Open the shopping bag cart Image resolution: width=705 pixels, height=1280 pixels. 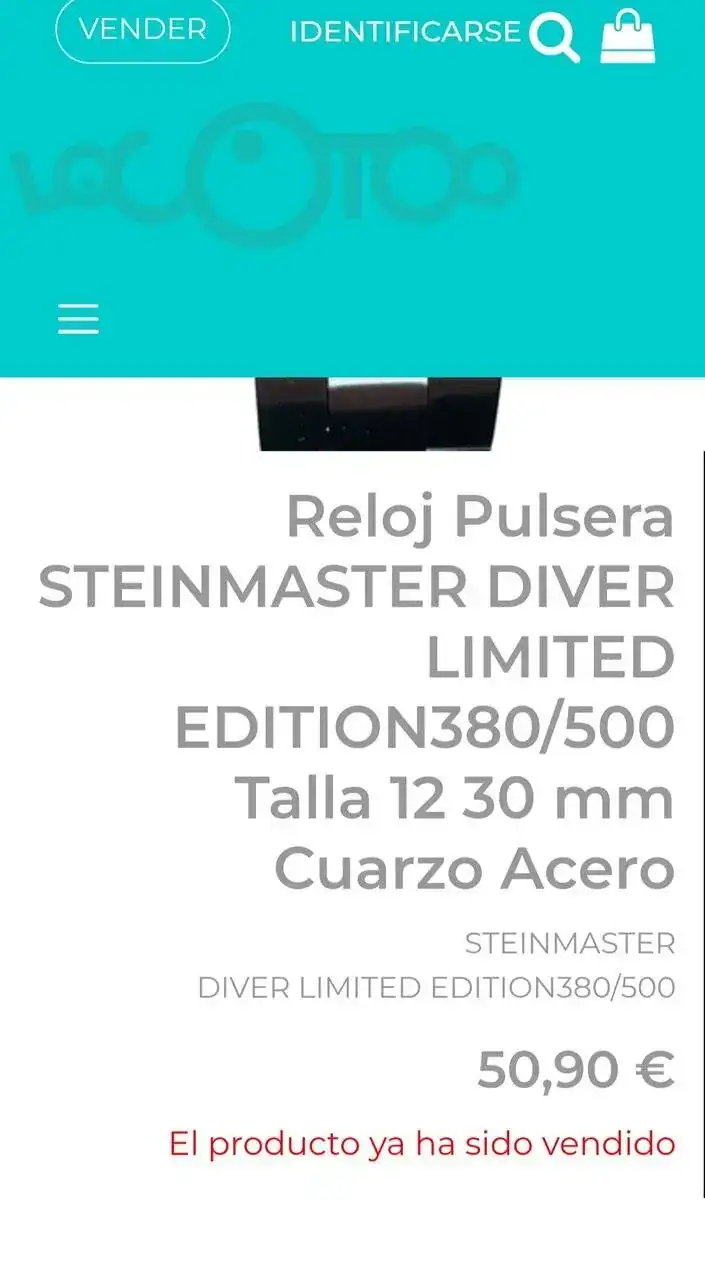tap(628, 36)
